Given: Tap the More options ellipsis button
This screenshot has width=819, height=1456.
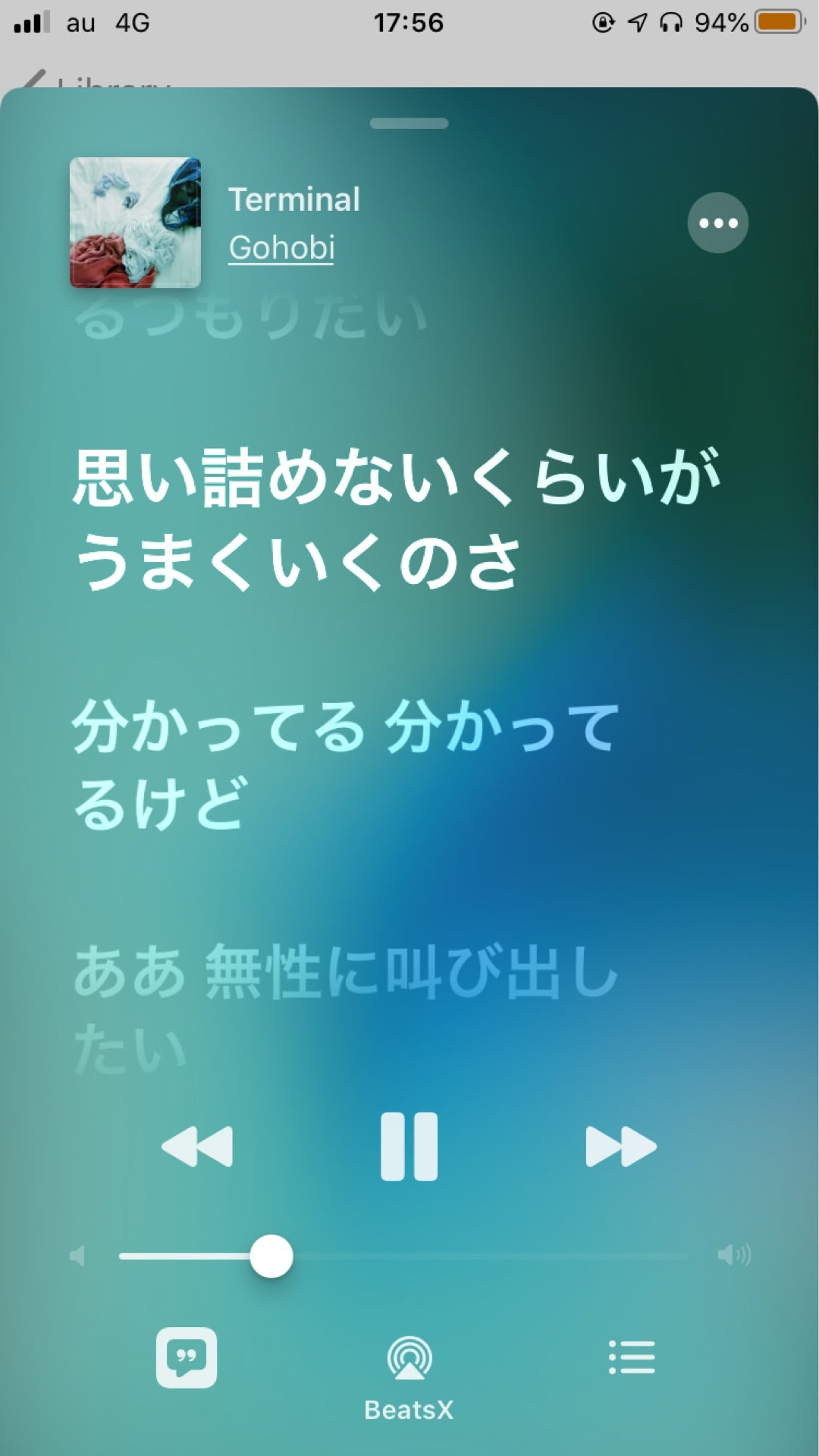Looking at the screenshot, I should click(x=717, y=222).
